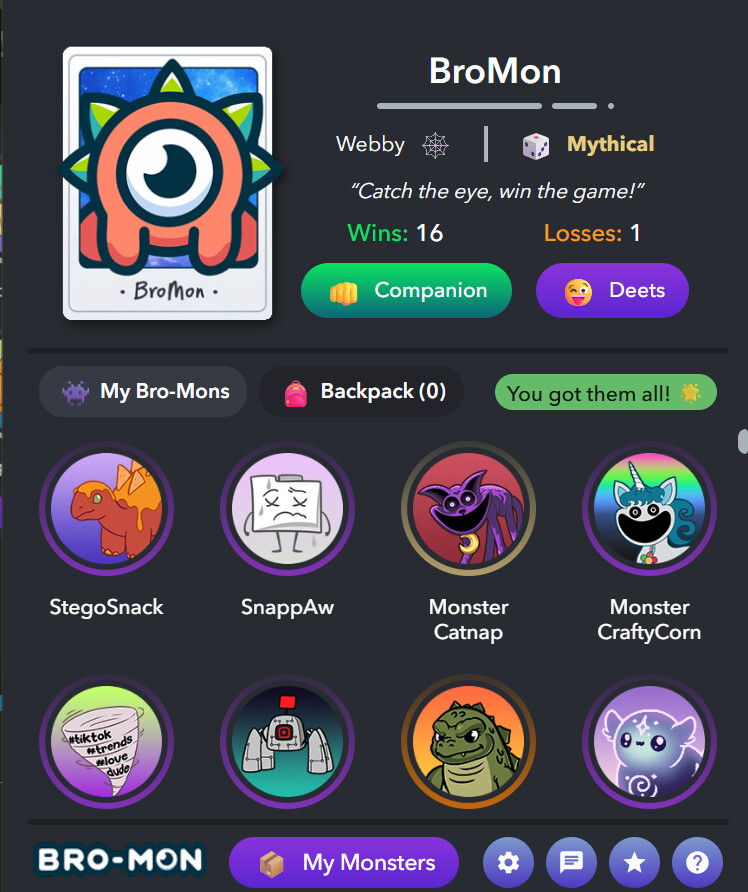The image size is (748, 892).
Task: Select the SnappAw monster
Action: 287,510
